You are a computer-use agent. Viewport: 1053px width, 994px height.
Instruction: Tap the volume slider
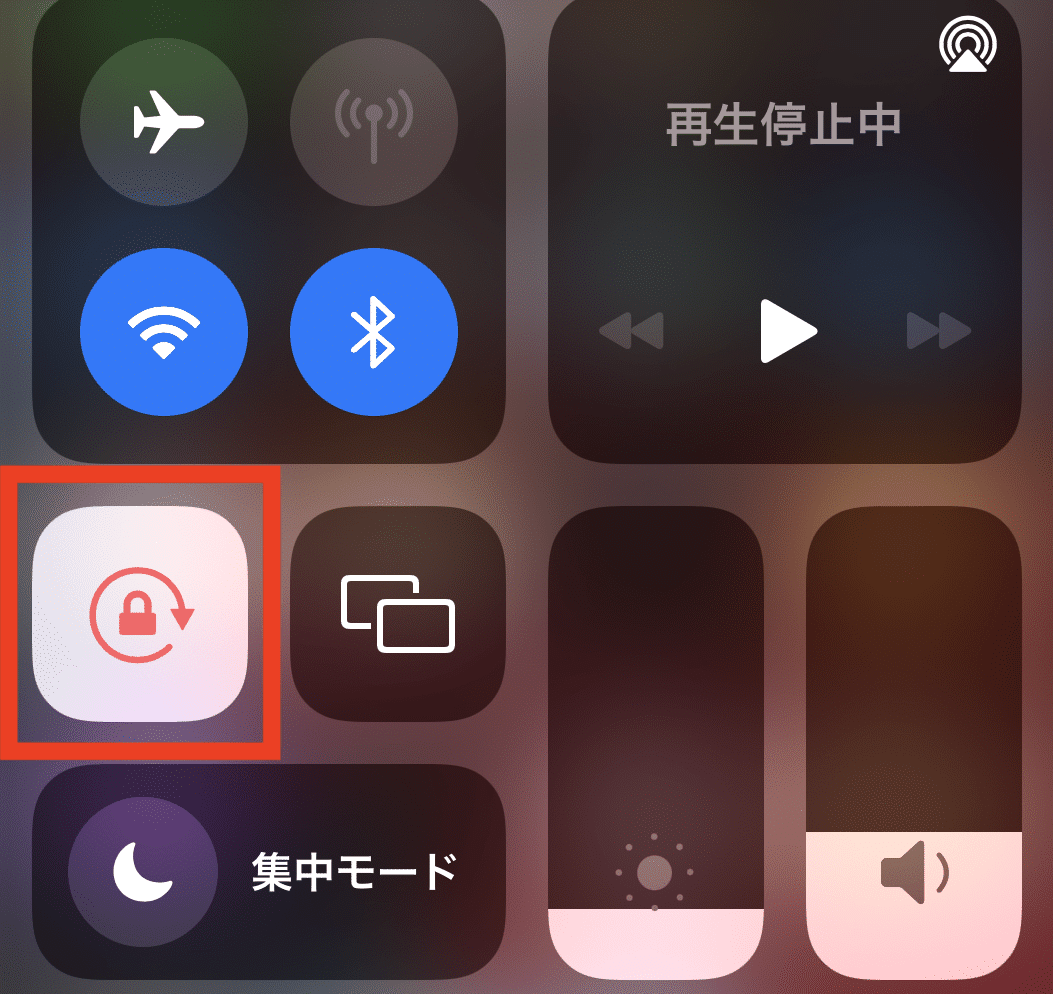[914, 742]
